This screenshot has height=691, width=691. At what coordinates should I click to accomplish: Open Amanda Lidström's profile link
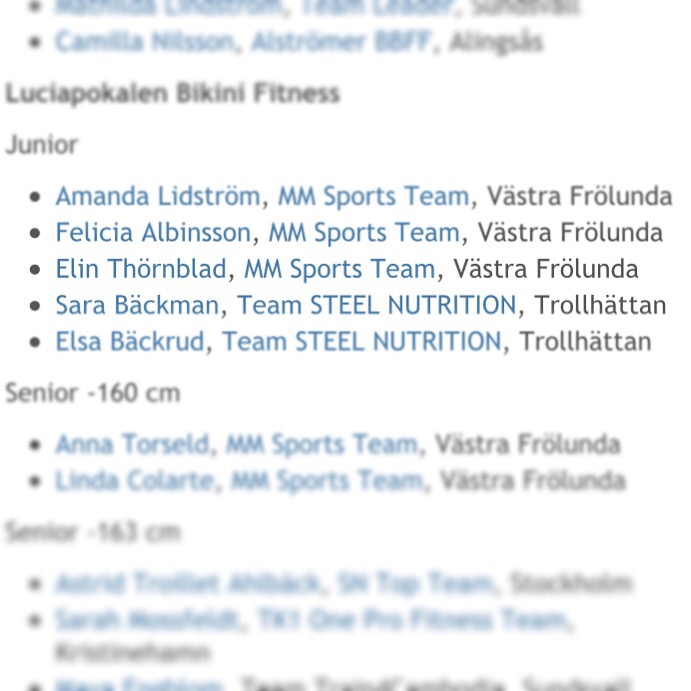click(157, 196)
